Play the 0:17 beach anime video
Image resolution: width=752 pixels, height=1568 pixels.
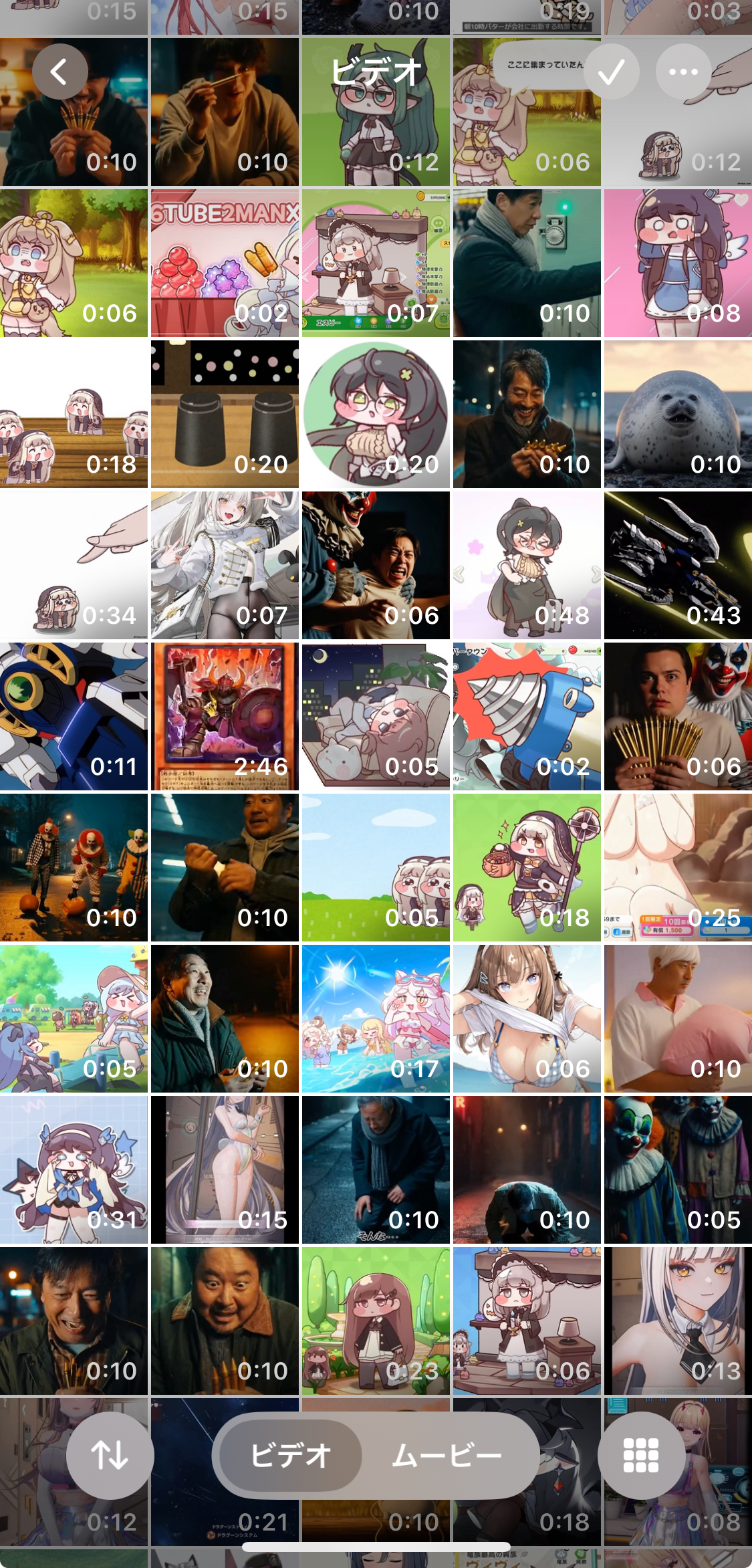click(376, 1018)
